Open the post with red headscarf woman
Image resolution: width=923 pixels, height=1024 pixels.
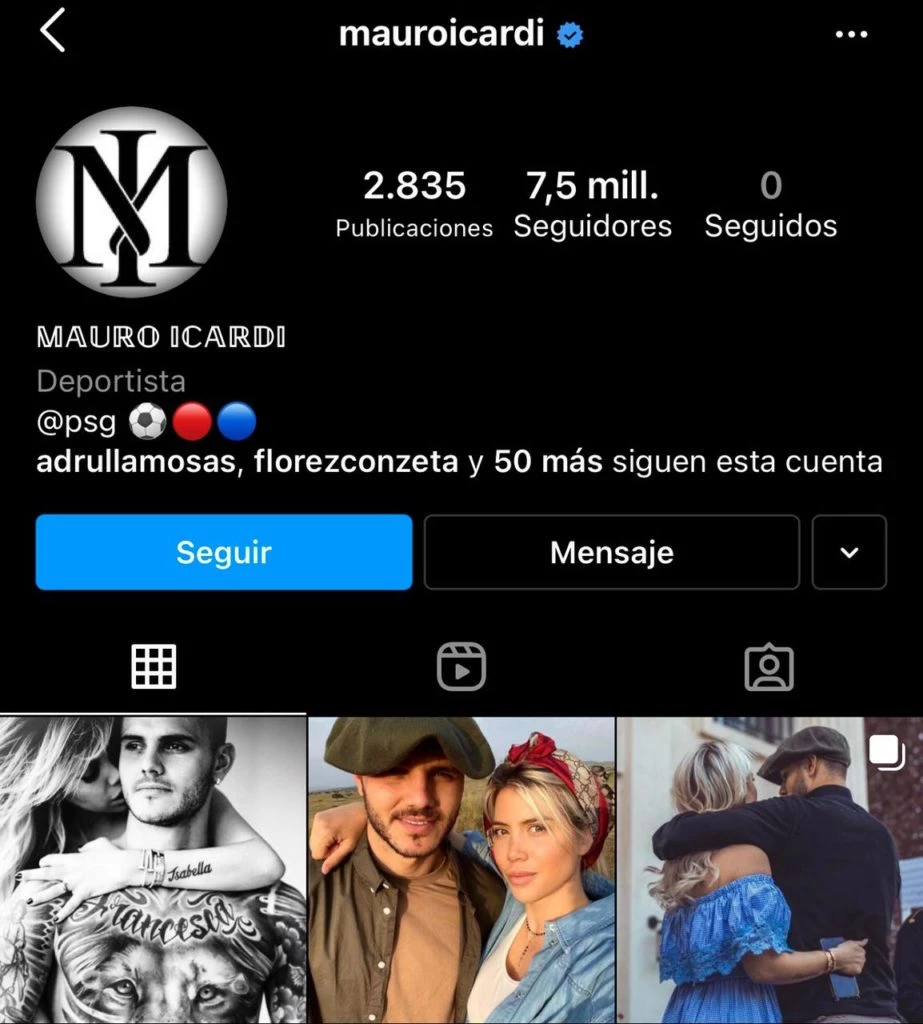click(x=461, y=870)
